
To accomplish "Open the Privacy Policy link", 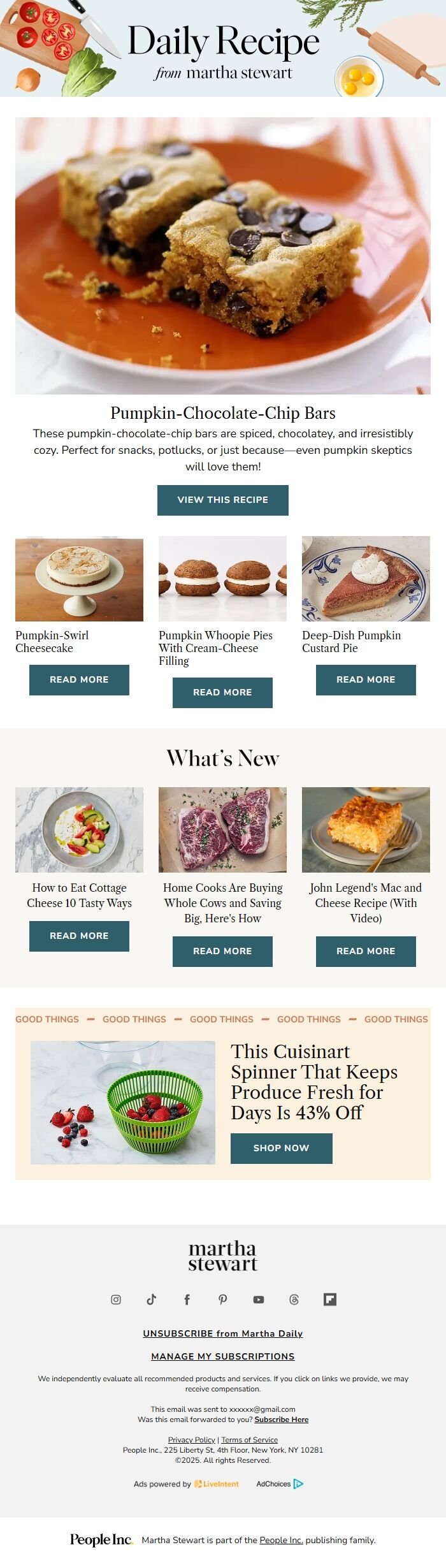I will click(x=191, y=1440).
